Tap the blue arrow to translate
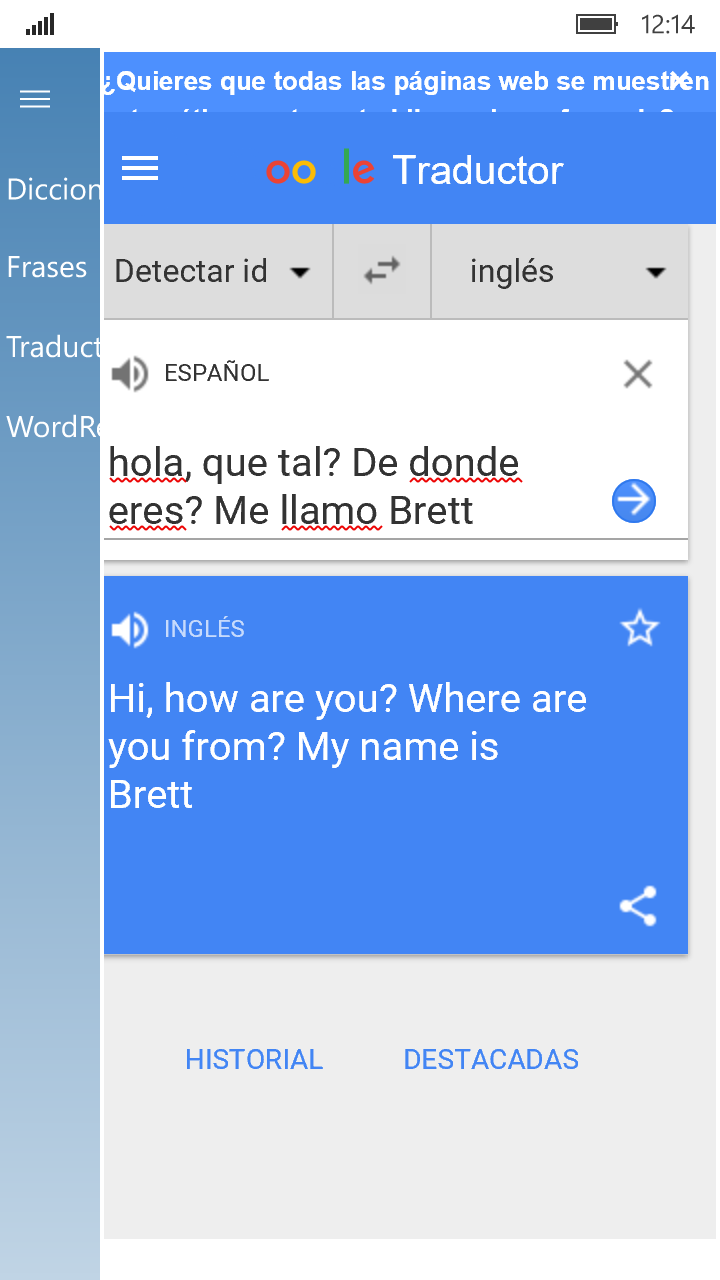 click(x=634, y=501)
